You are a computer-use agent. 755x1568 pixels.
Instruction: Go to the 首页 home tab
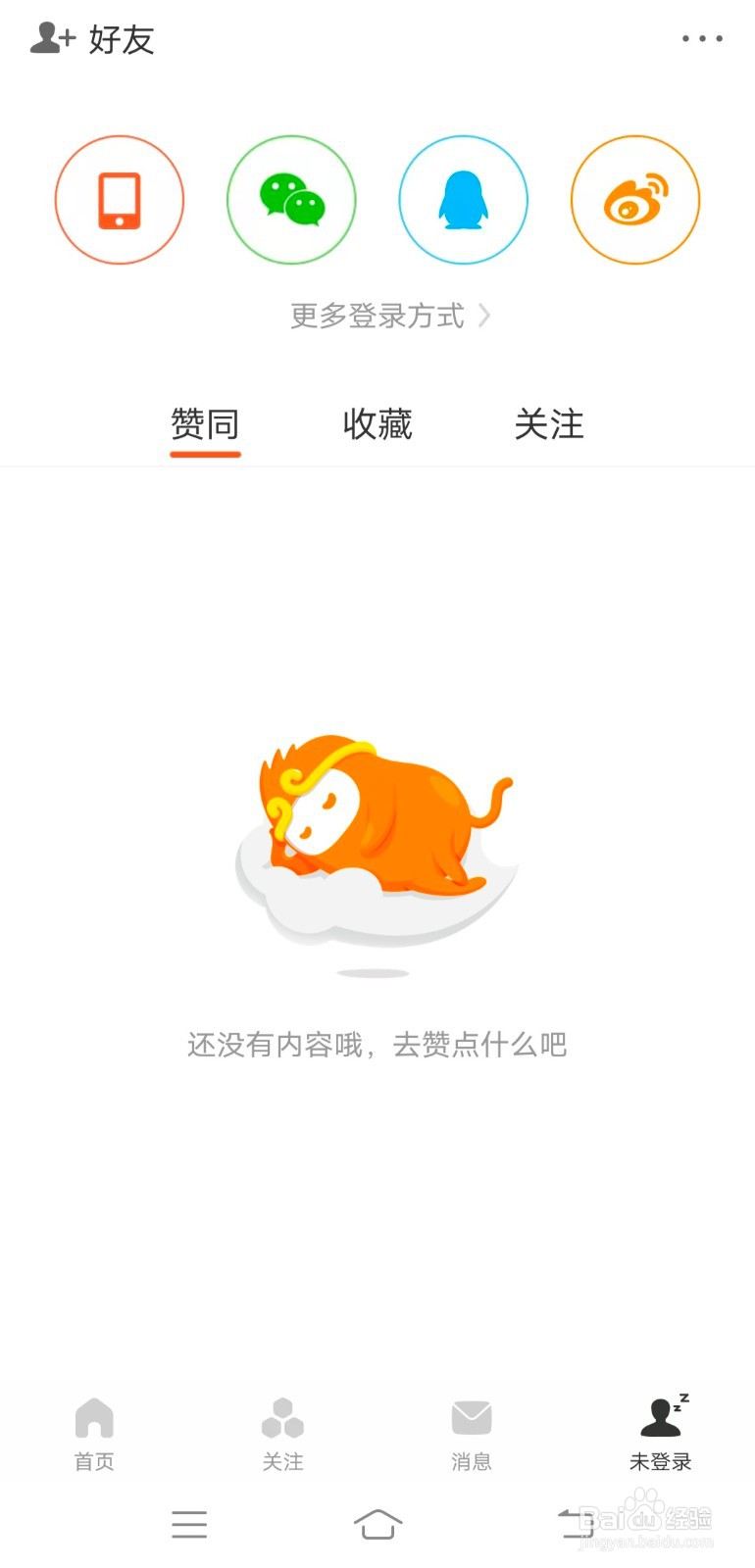click(x=94, y=1431)
